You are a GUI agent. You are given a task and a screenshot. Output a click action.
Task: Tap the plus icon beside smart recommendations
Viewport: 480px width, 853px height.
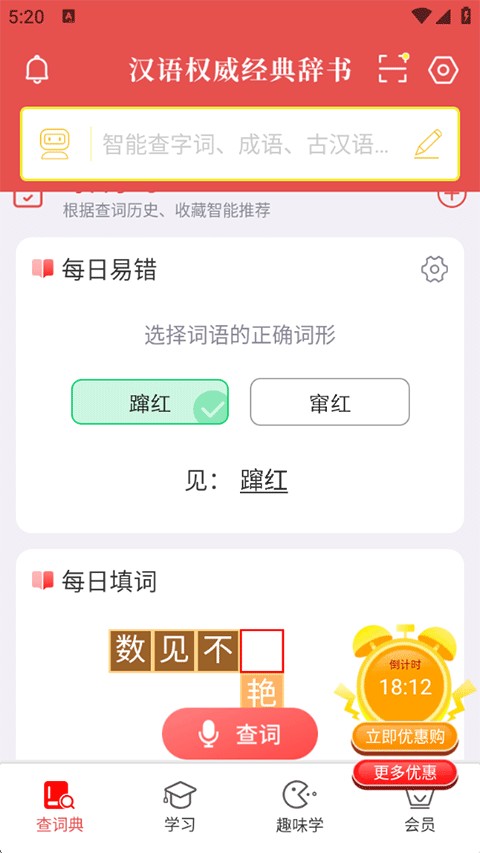[452, 197]
